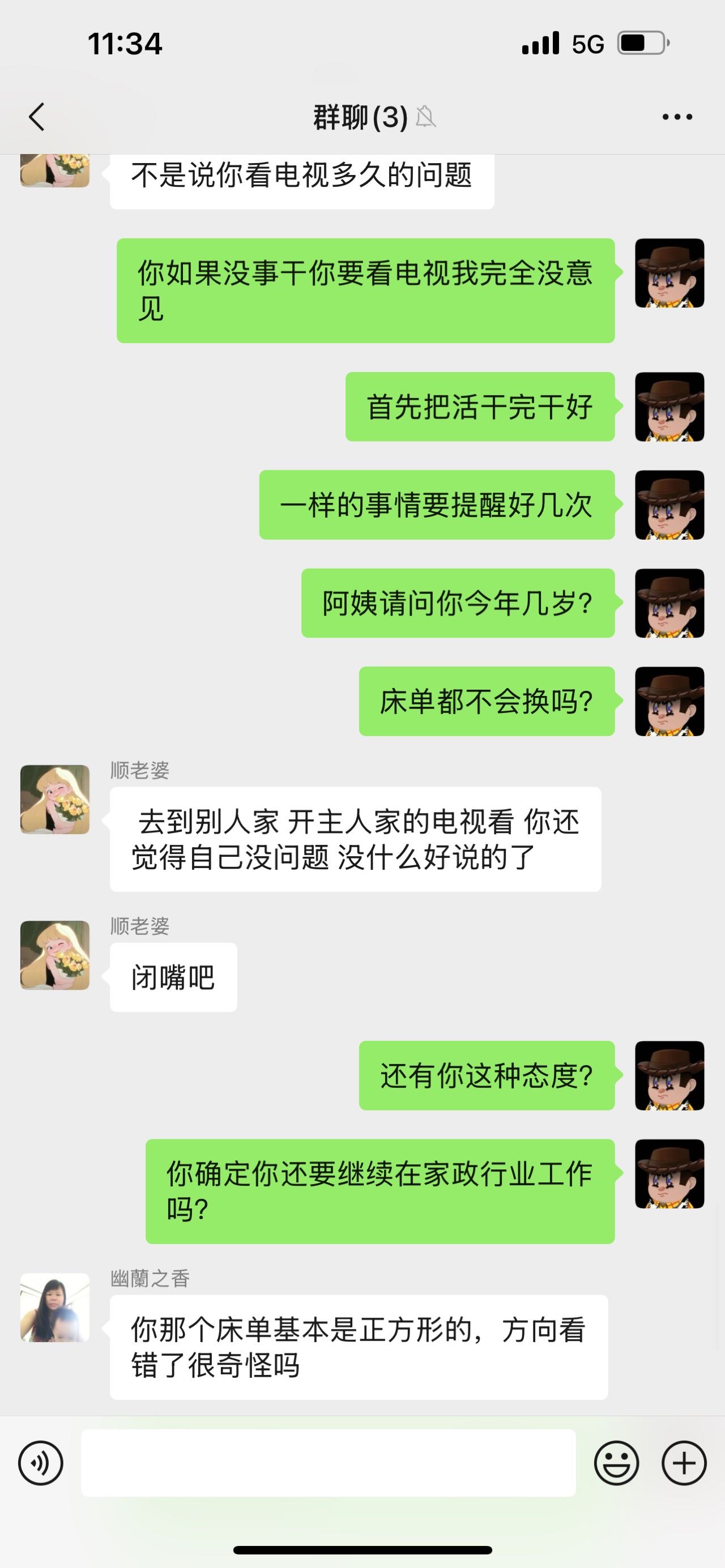Open the group chat details menu

pyautogui.click(x=677, y=117)
